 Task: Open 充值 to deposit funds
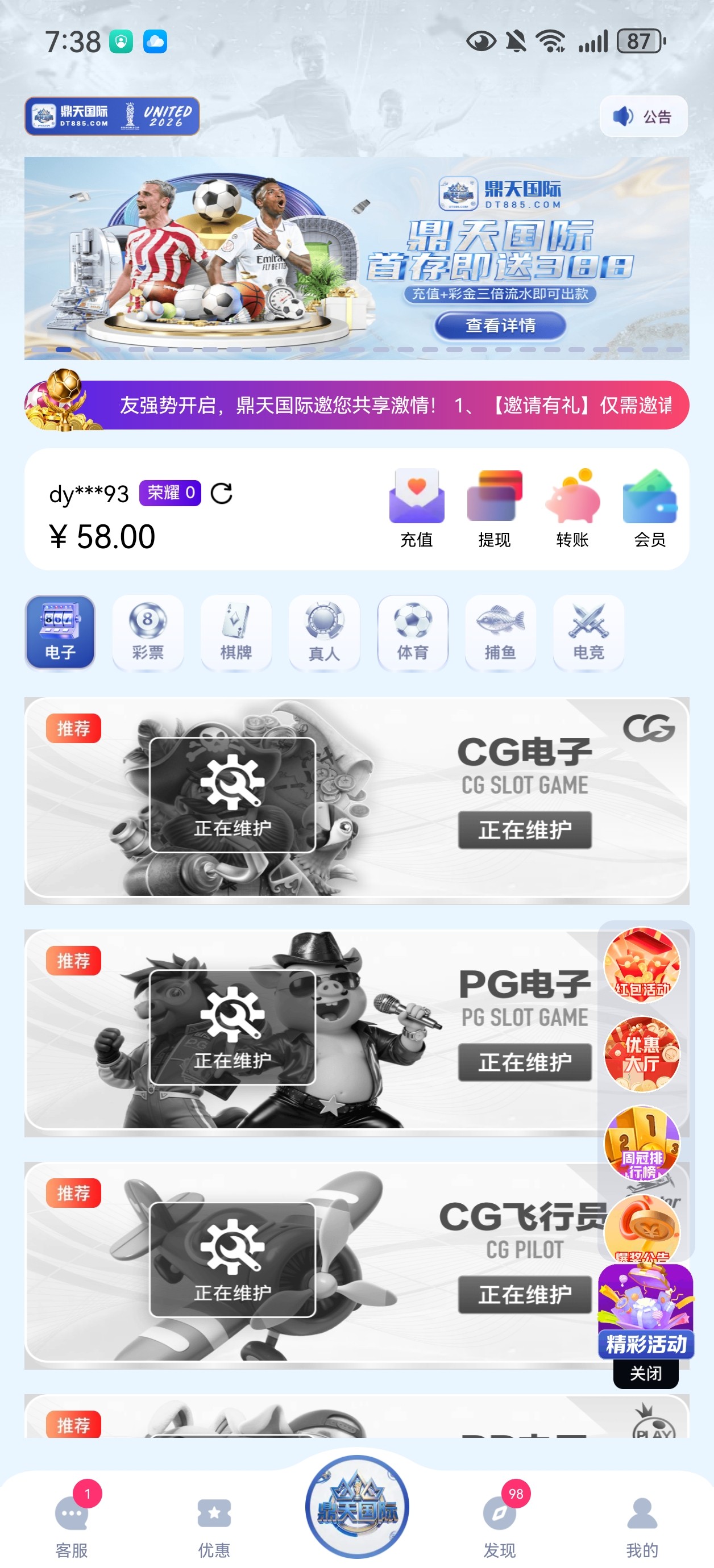[x=417, y=508]
